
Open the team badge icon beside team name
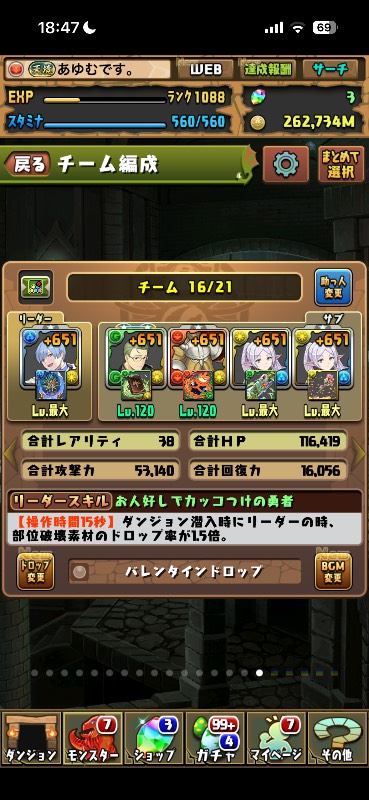pos(36,287)
